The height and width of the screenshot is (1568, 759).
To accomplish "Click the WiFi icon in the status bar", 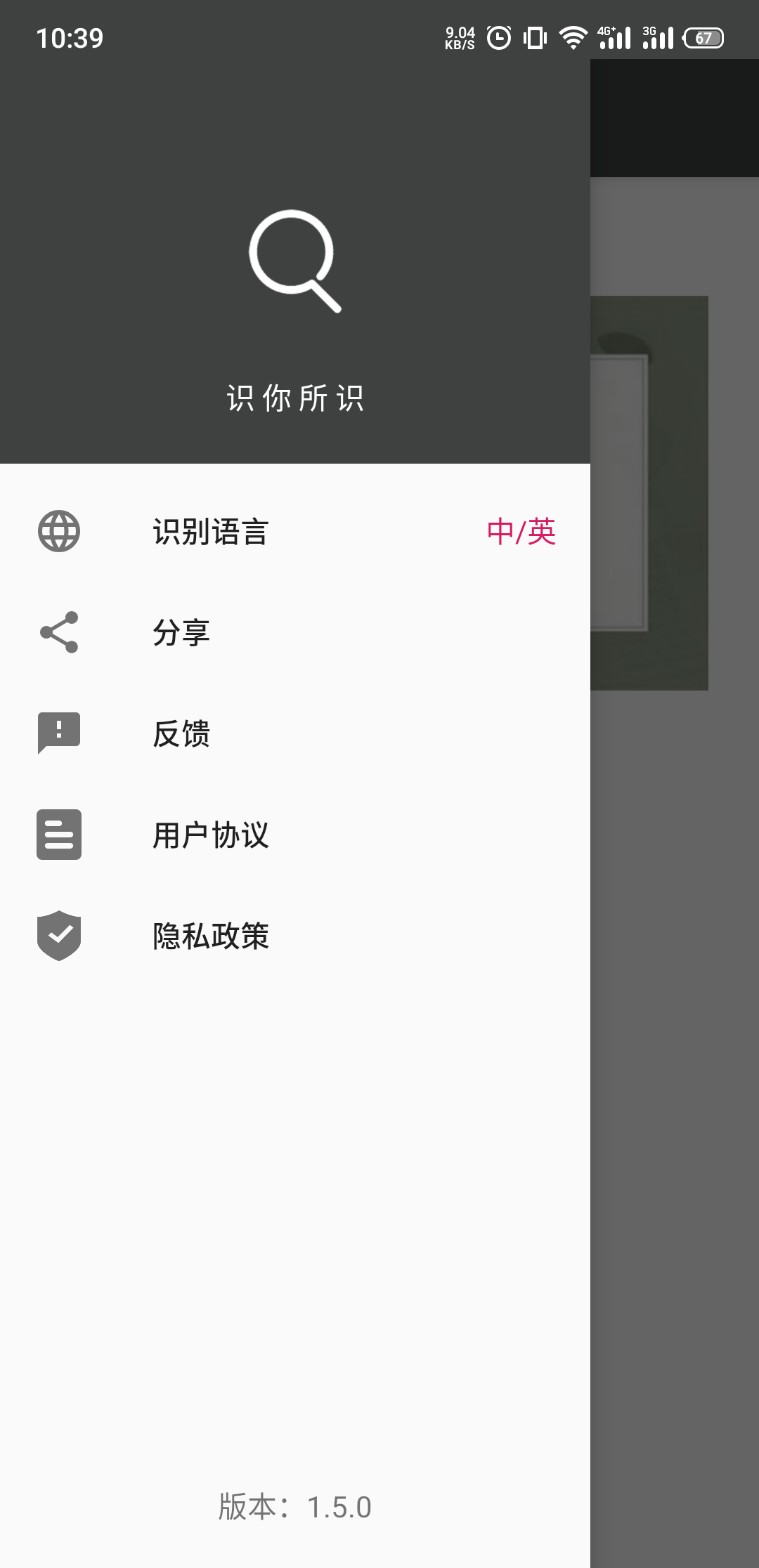I will [x=571, y=39].
